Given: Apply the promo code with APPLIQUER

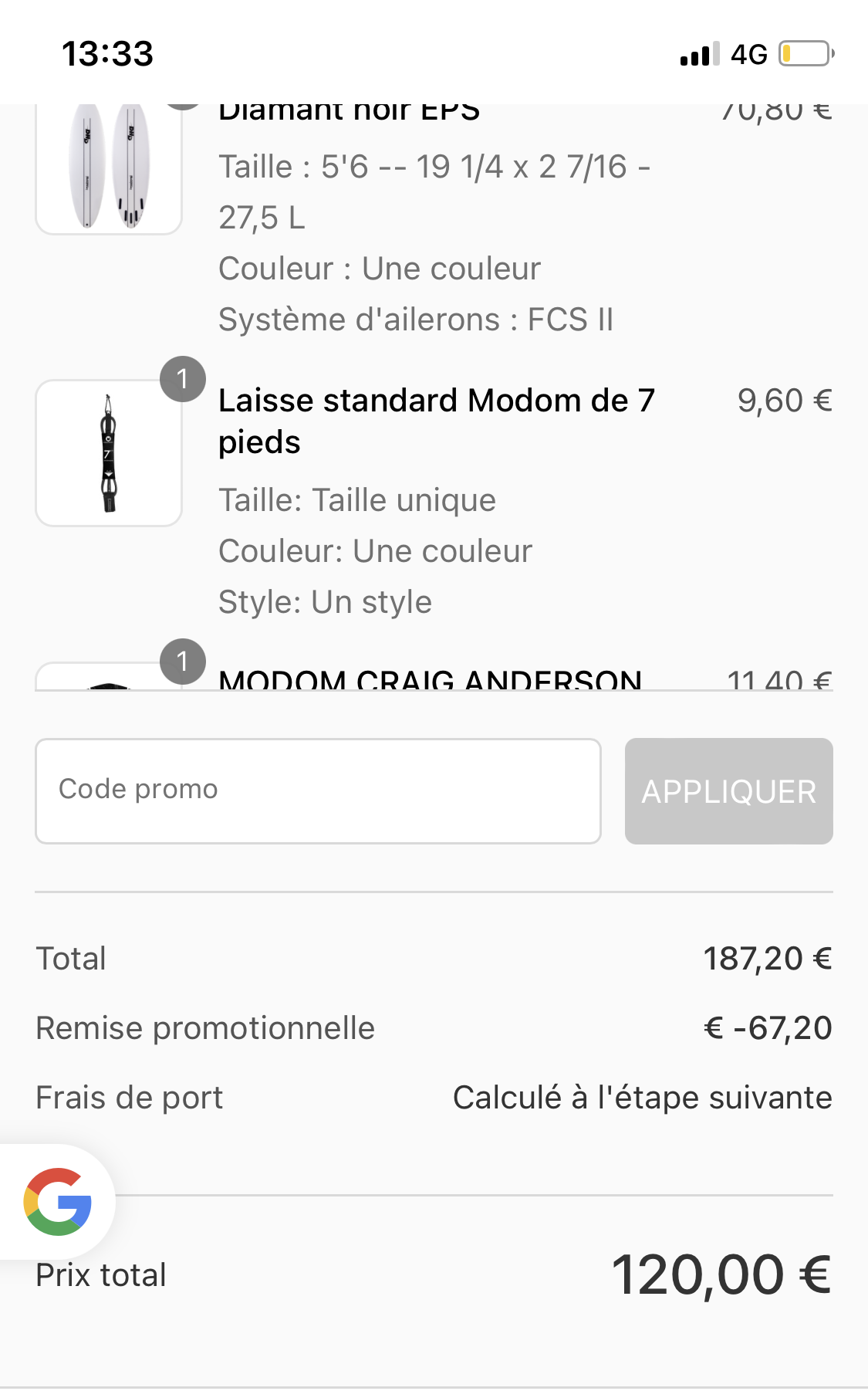Looking at the screenshot, I should (x=728, y=790).
